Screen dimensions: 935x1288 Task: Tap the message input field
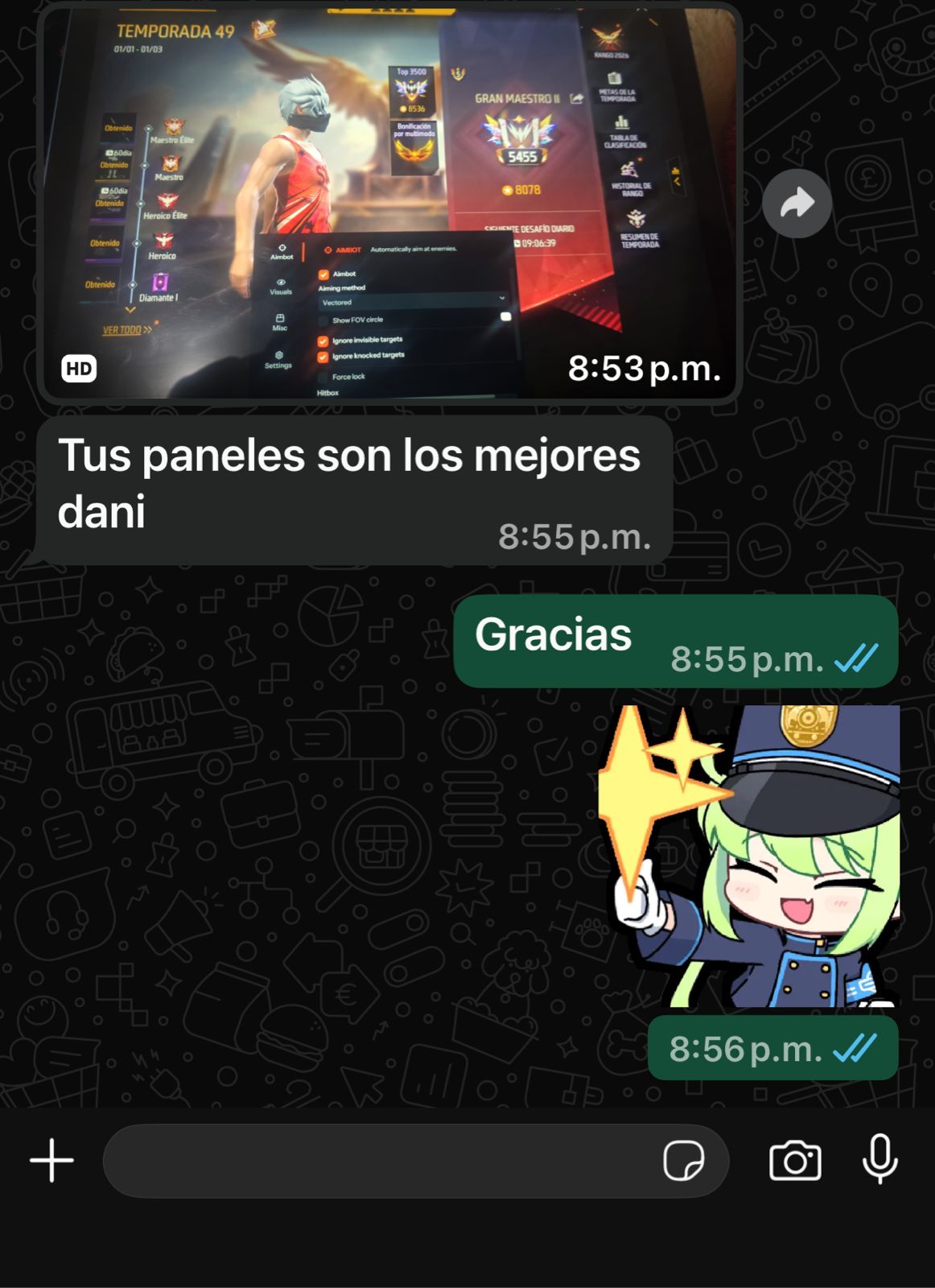point(378,1160)
